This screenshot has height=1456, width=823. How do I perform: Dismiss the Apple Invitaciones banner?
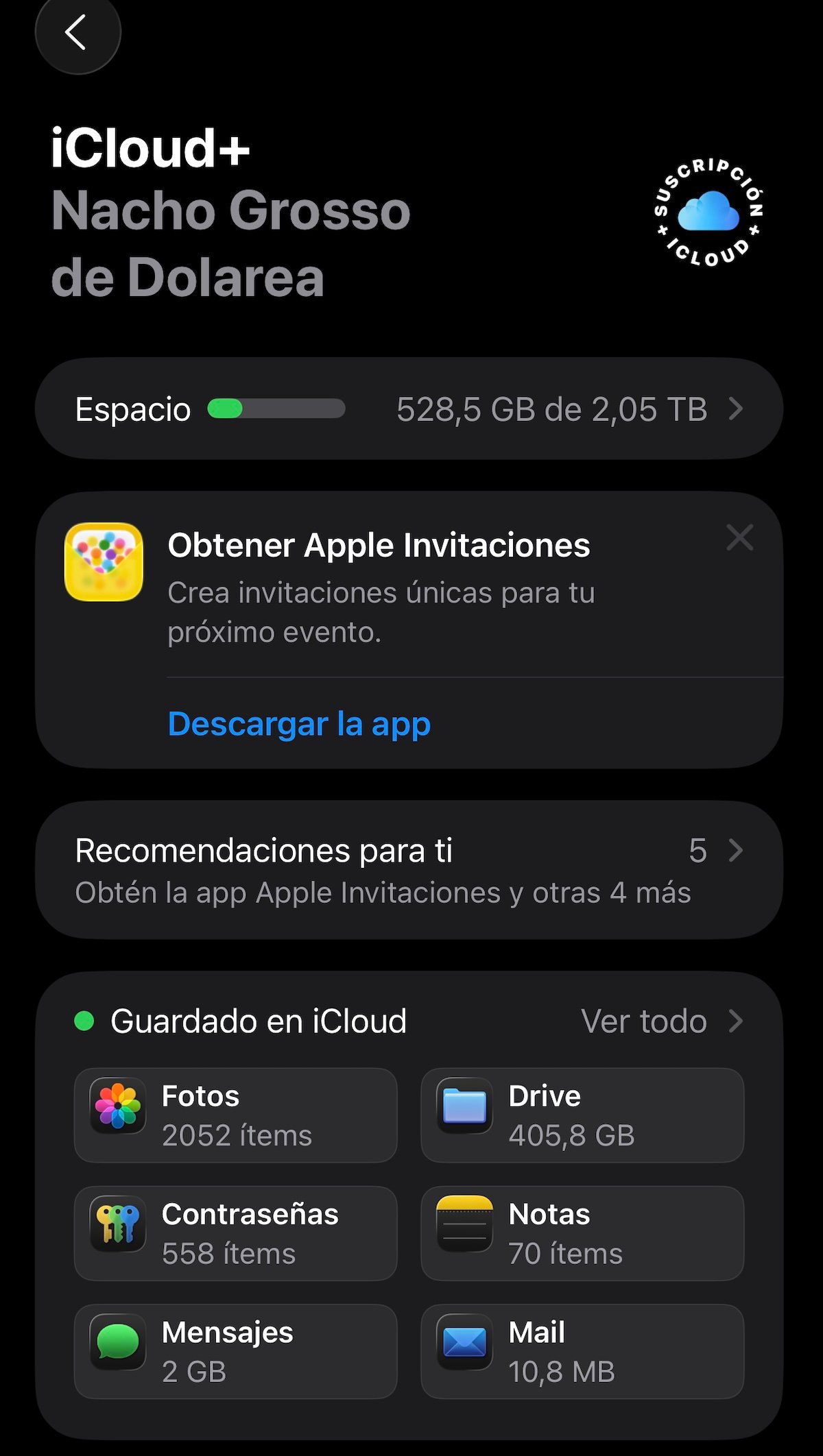pos(739,537)
